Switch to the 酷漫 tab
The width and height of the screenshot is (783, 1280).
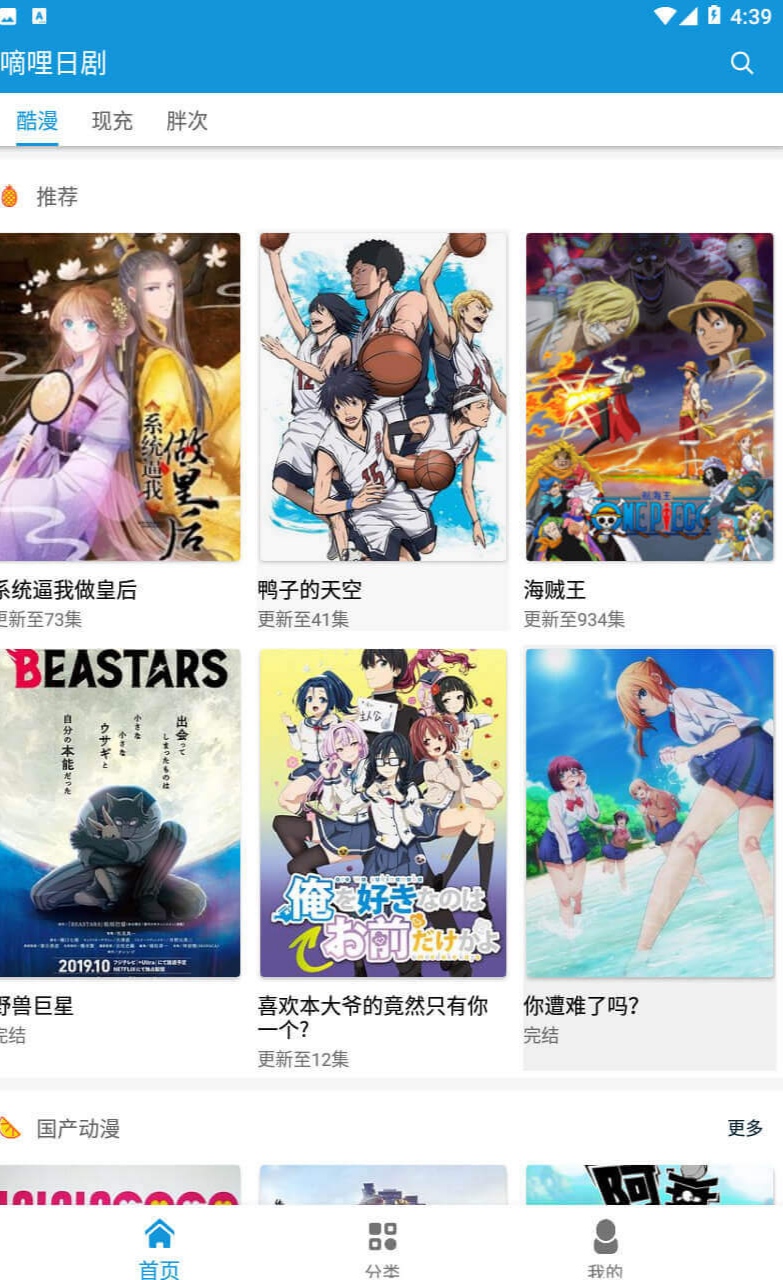point(38,121)
